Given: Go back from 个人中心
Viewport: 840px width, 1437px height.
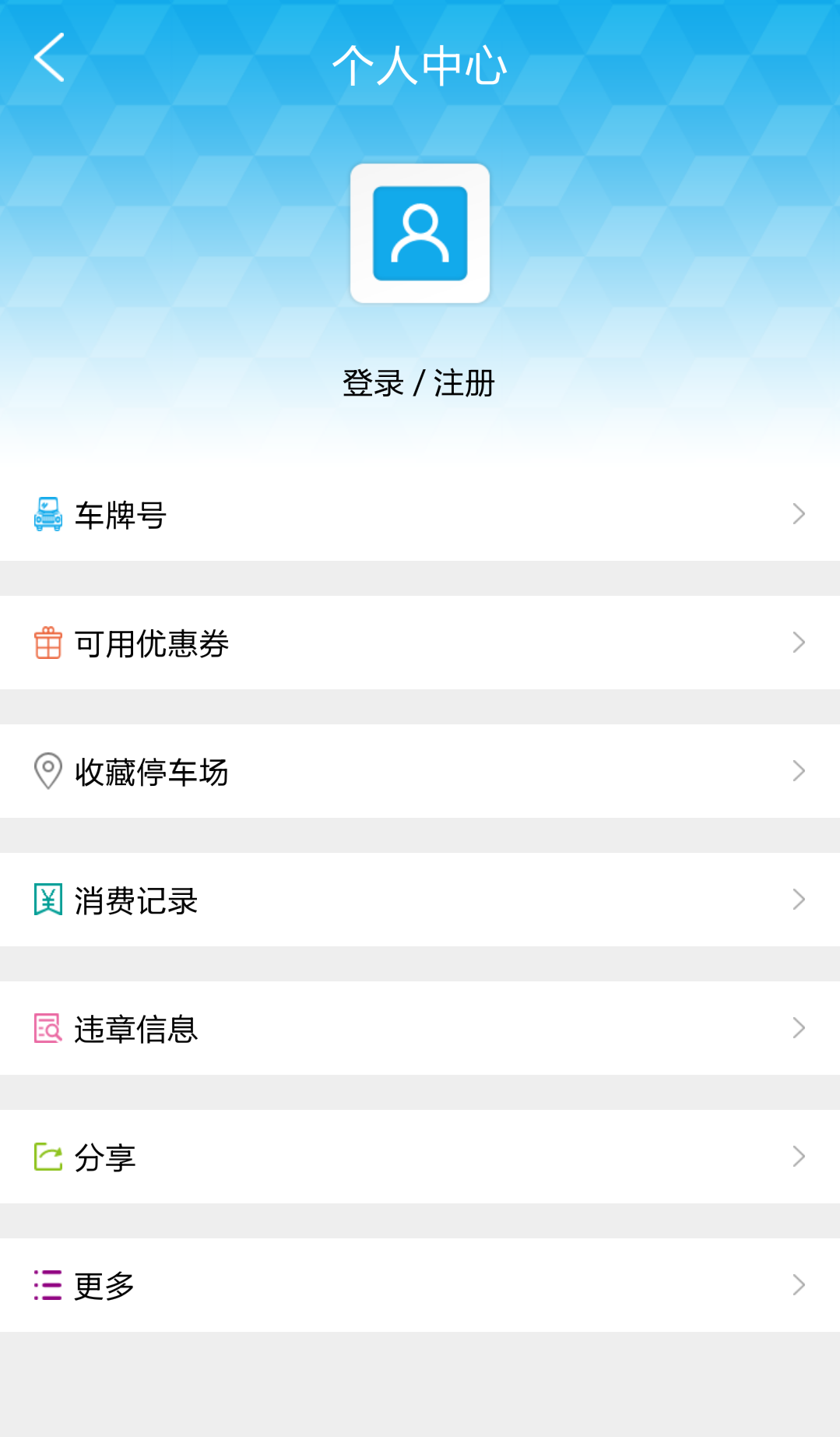Looking at the screenshot, I should (49, 58).
